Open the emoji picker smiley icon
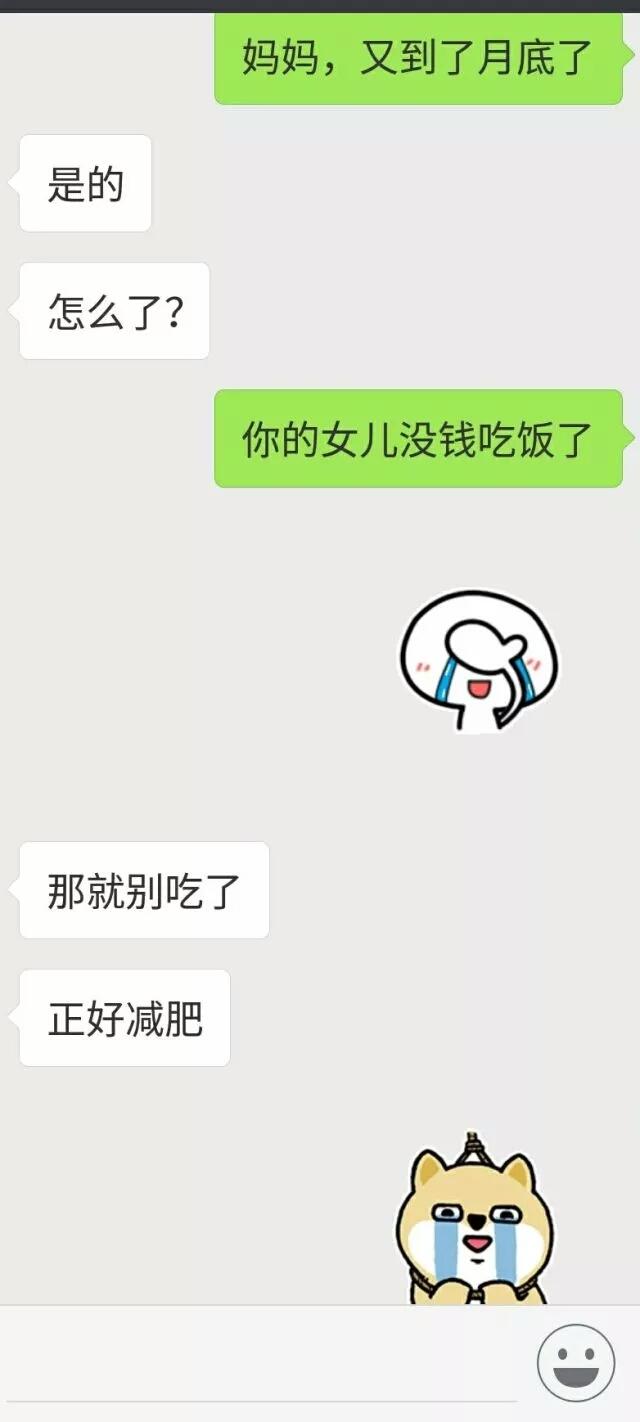 (x=576, y=1362)
